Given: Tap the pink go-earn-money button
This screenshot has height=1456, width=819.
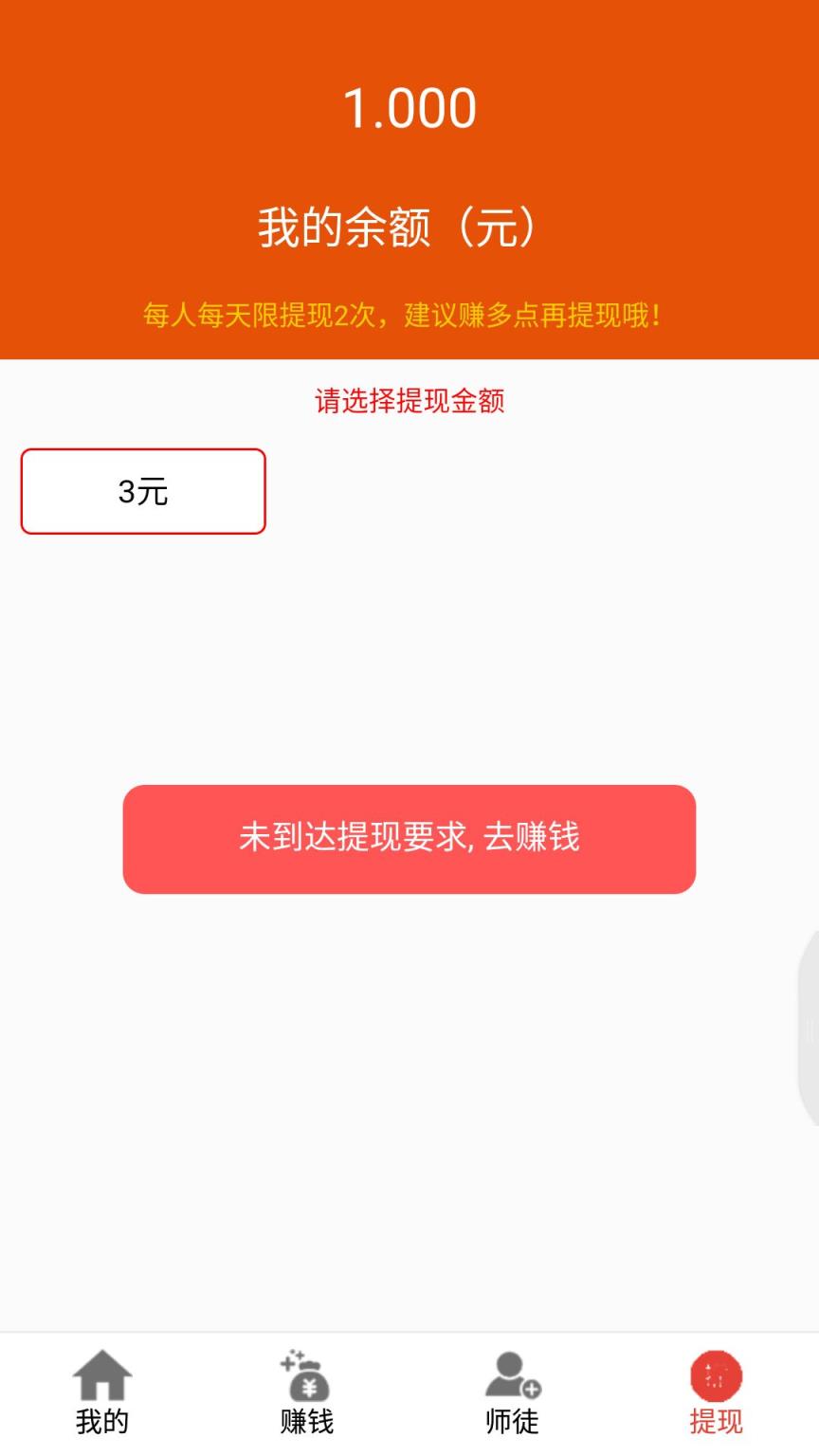Looking at the screenshot, I should pyautogui.click(x=409, y=839).
